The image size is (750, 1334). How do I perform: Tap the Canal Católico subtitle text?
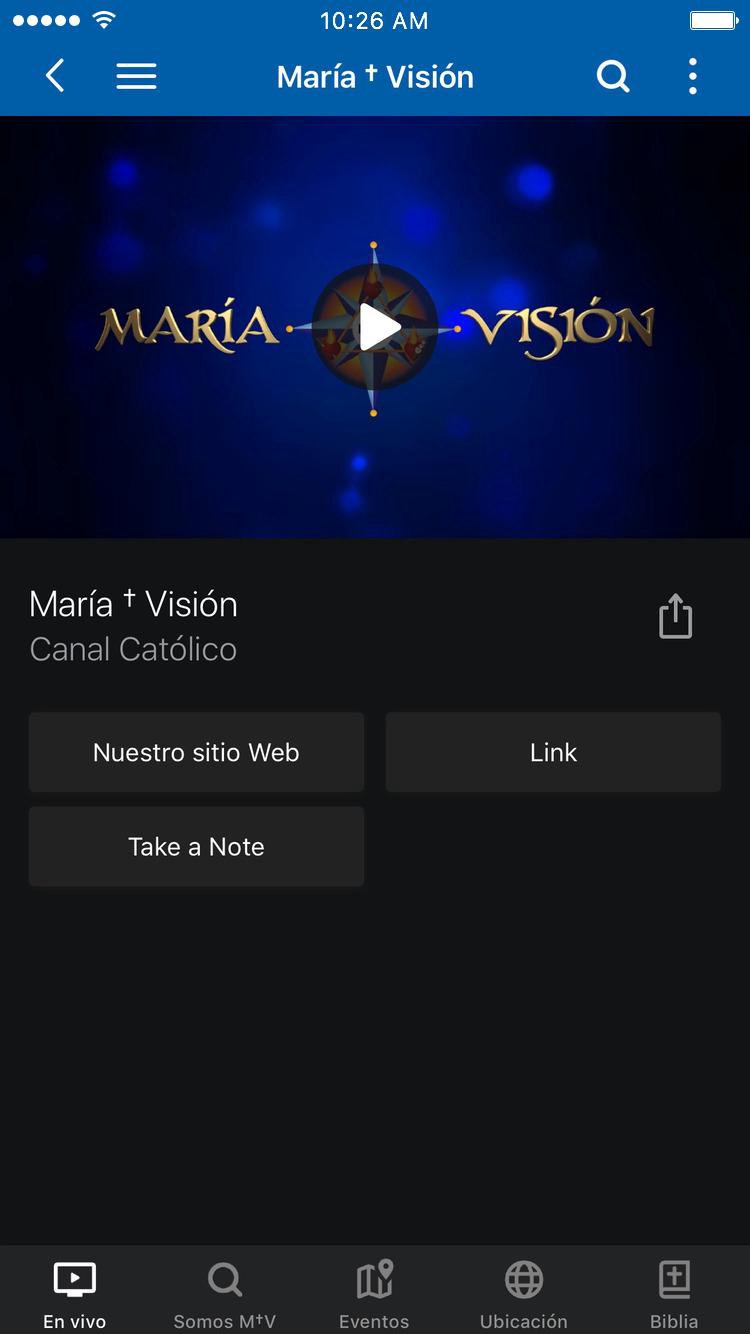(x=133, y=649)
